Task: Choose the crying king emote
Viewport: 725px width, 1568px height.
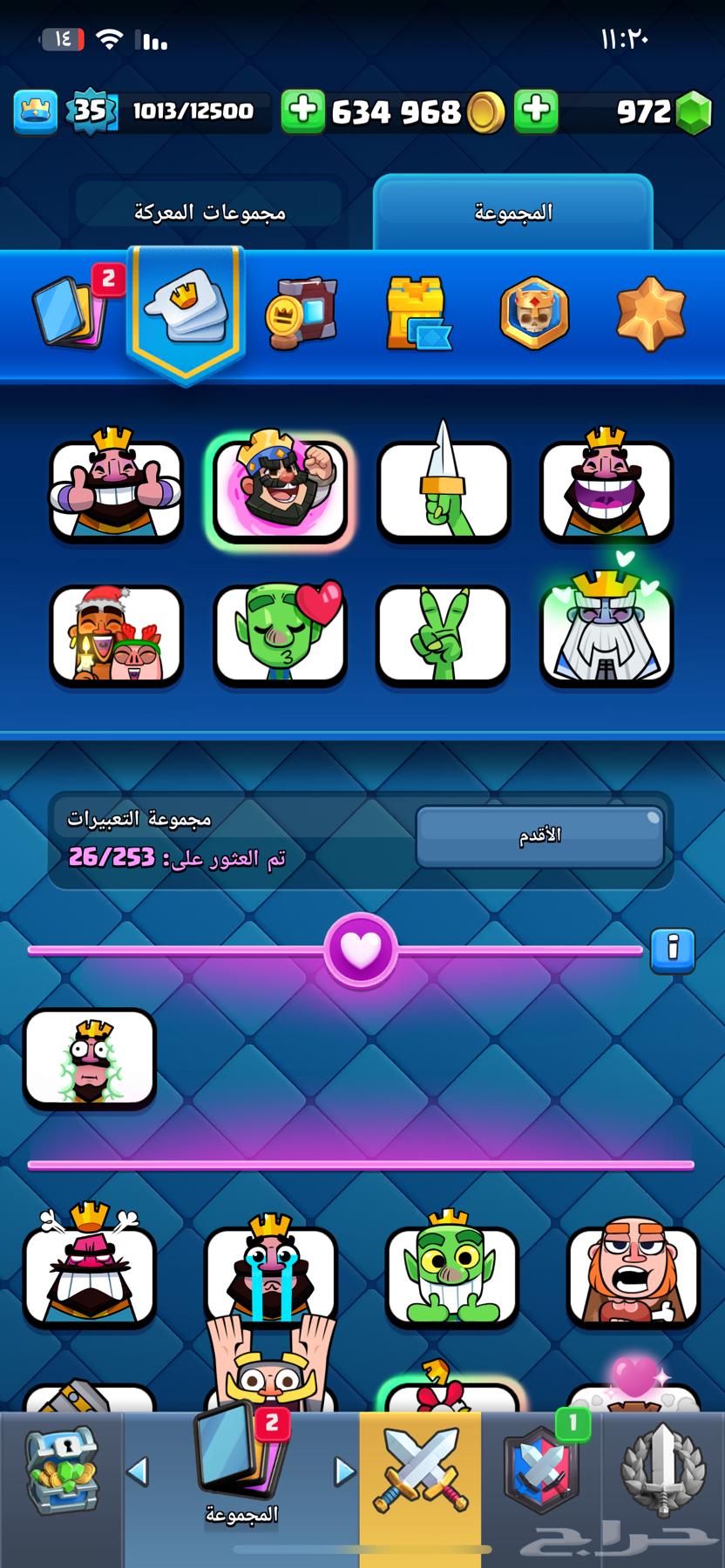Action: pyautogui.click(x=270, y=1274)
